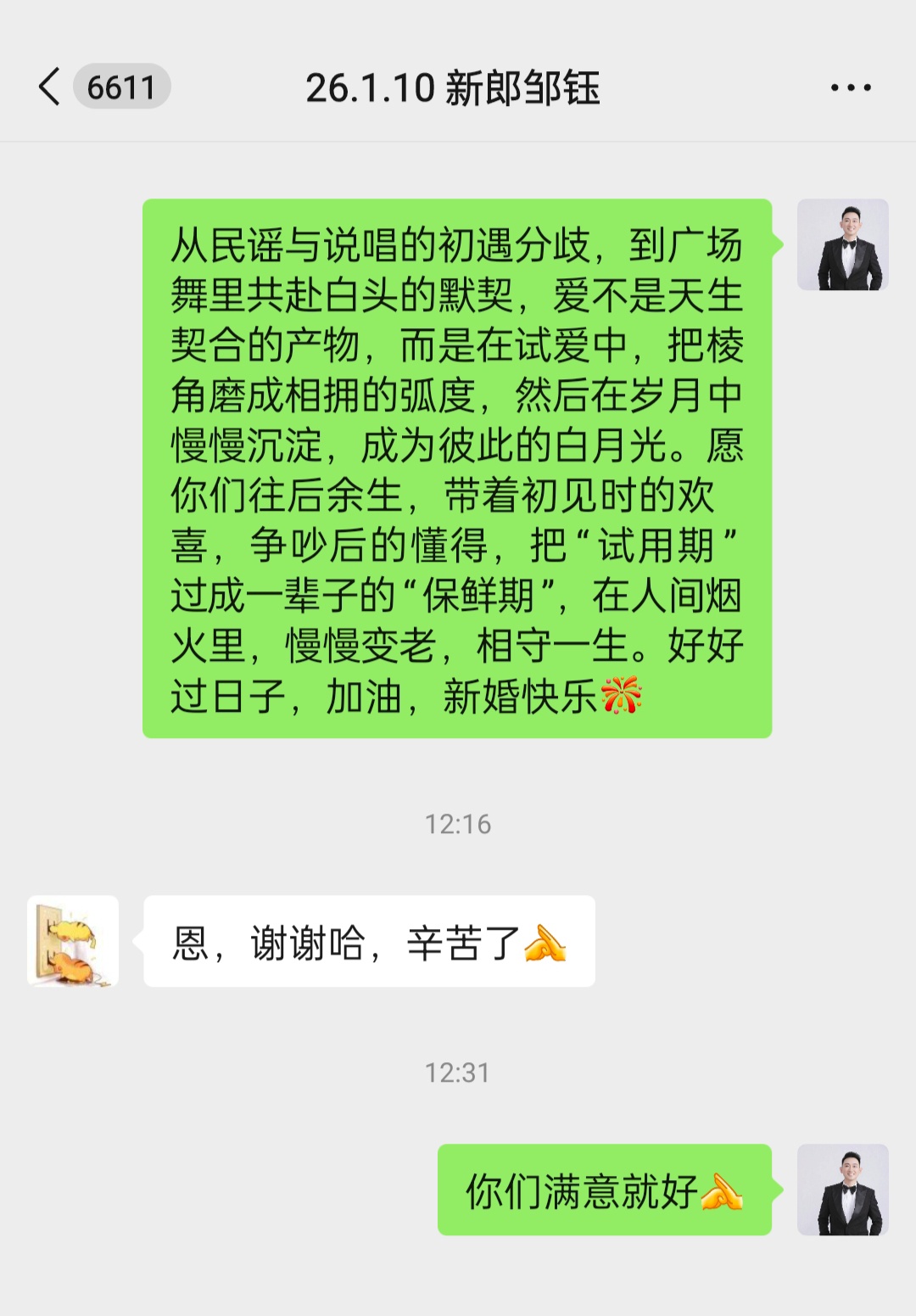Open sender's avatar beside the long wedding message
The image size is (916, 1316).
[842, 245]
